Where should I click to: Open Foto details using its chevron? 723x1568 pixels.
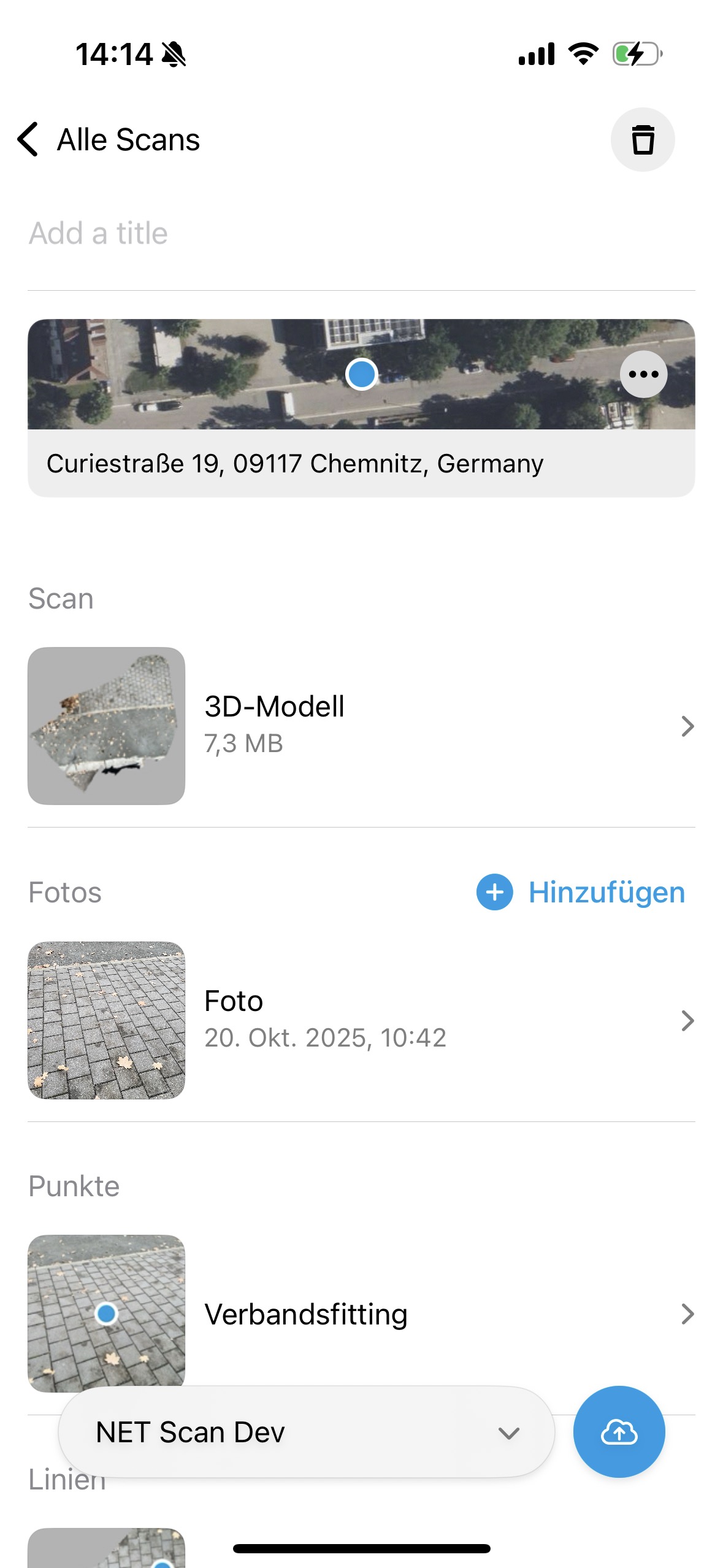pos(688,1020)
